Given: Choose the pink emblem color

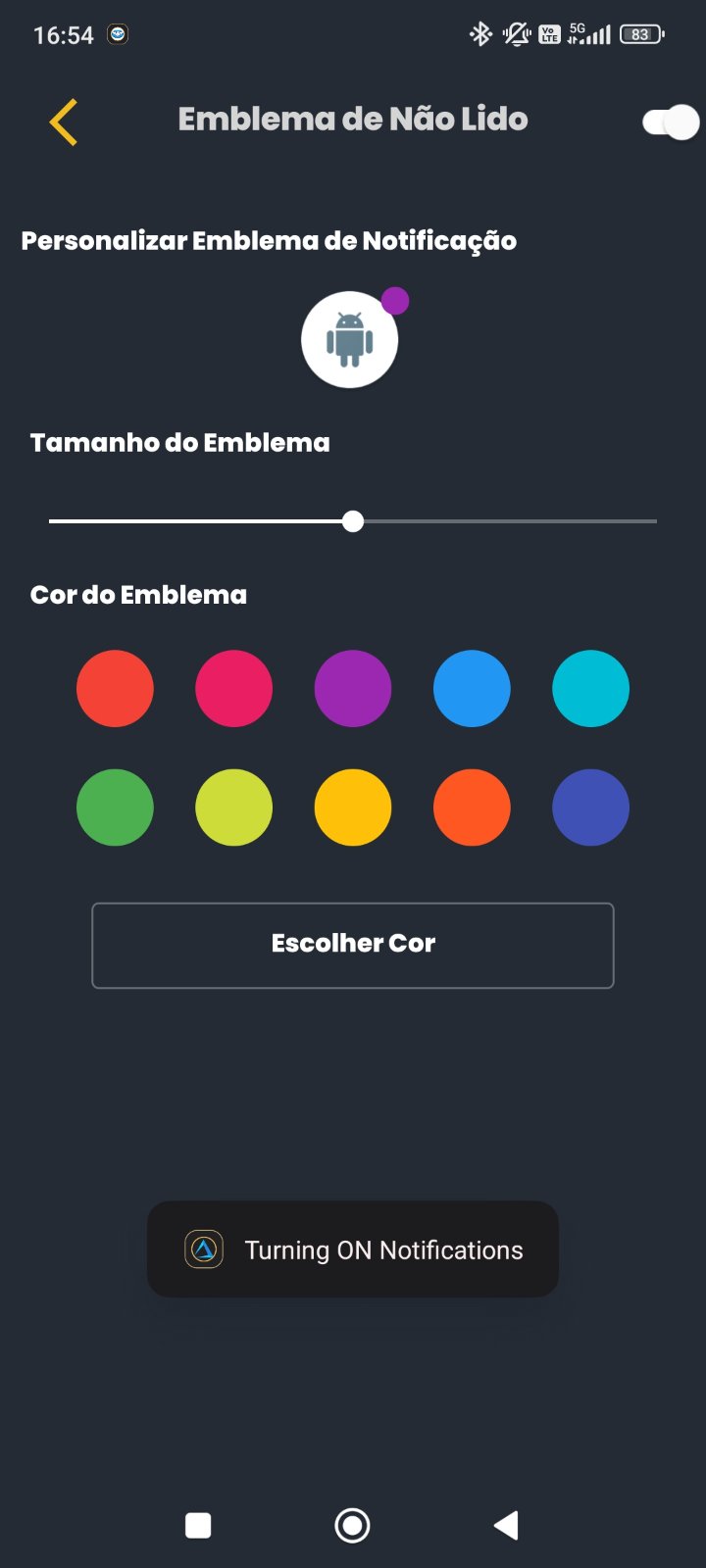Looking at the screenshot, I should point(233,689).
